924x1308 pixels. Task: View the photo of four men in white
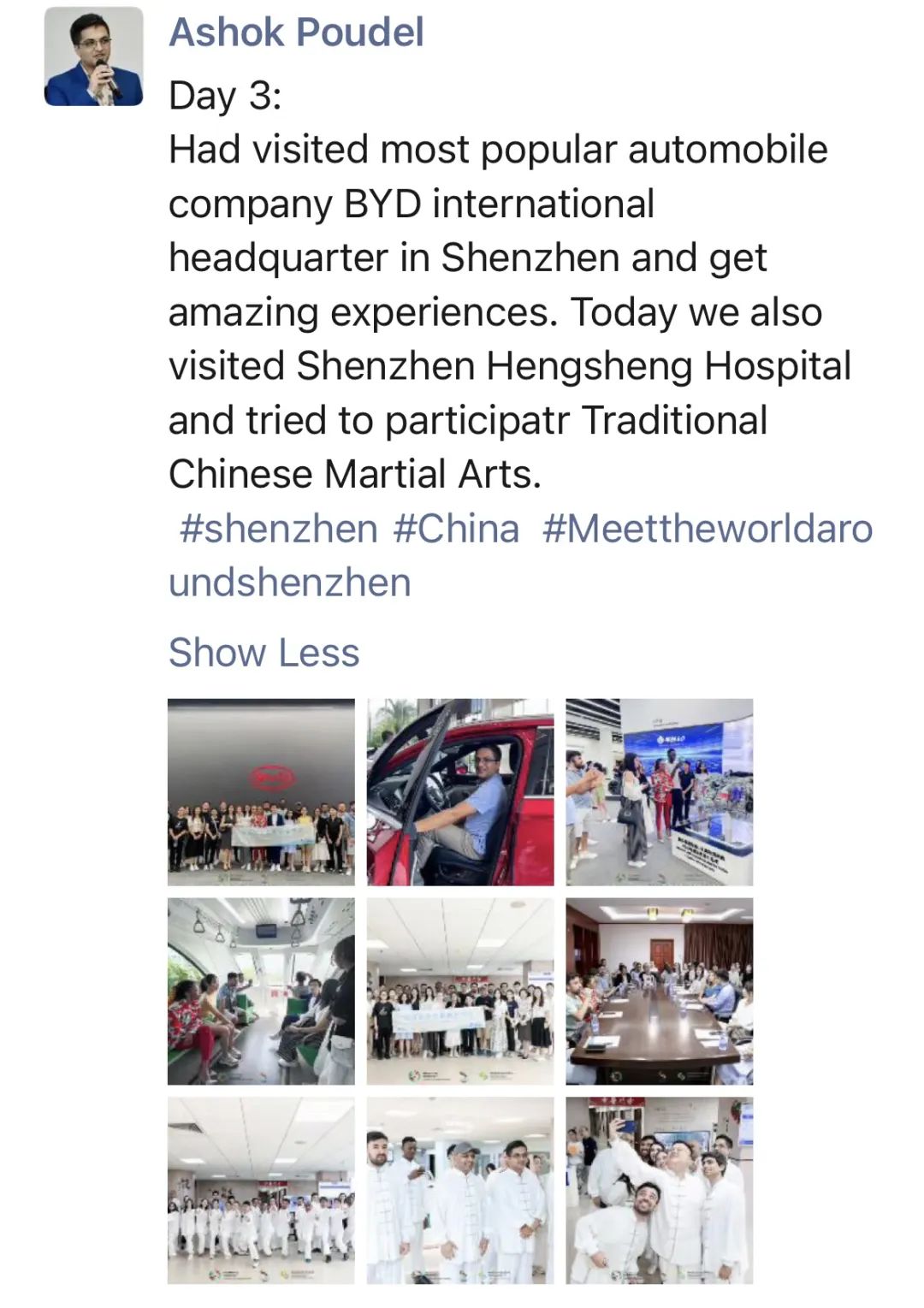pyautogui.click(x=460, y=1190)
